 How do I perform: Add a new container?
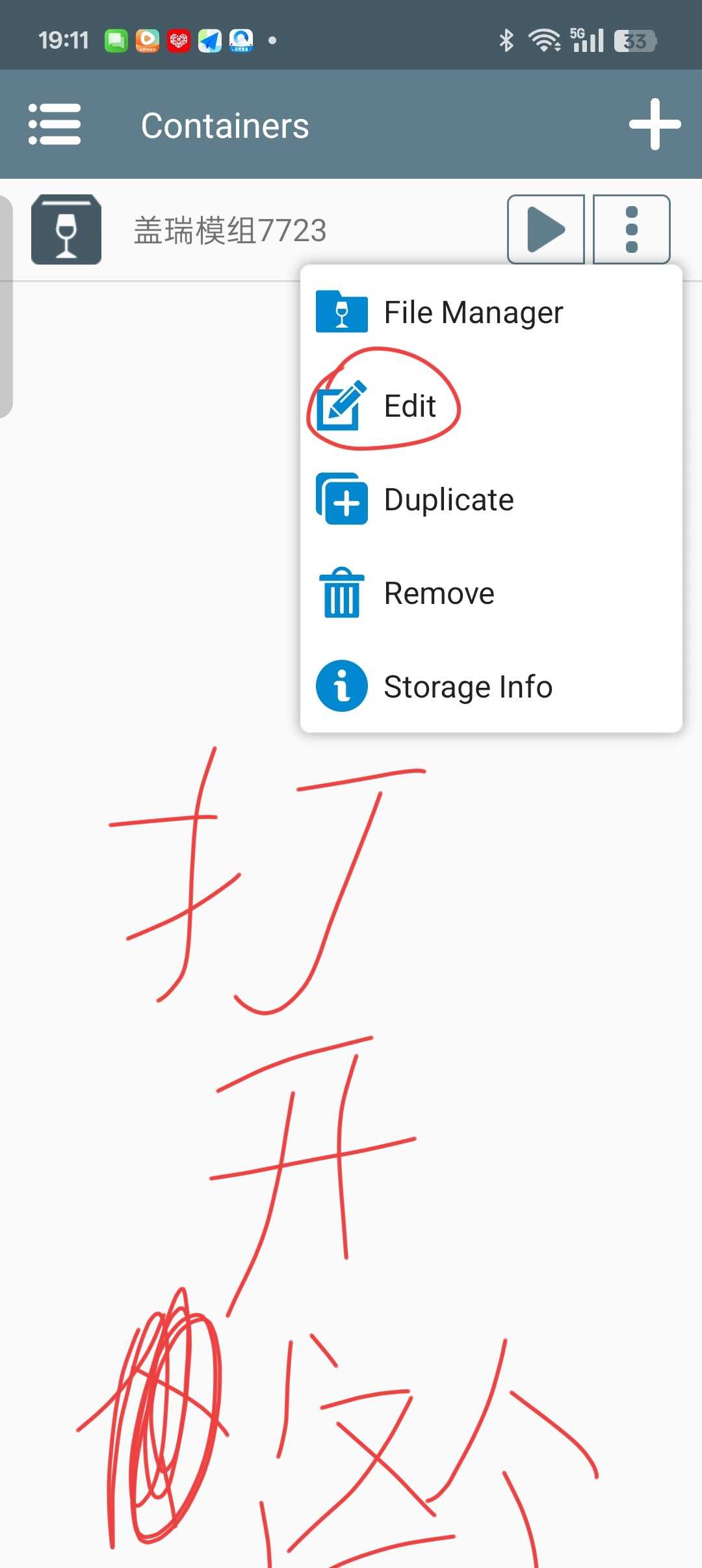point(655,124)
